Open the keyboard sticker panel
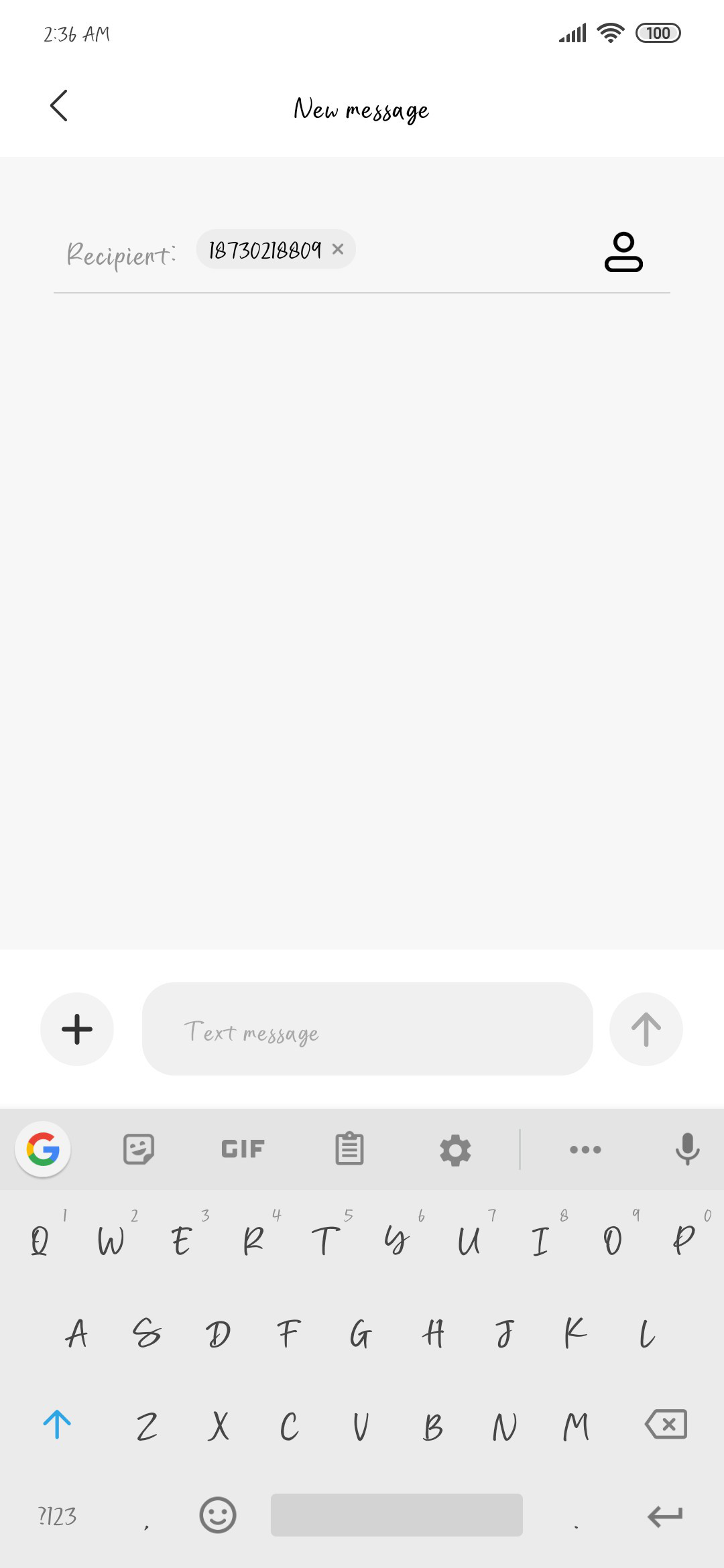The width and height of the screenshot is (724, 1568). click(x=139, y=1149)
